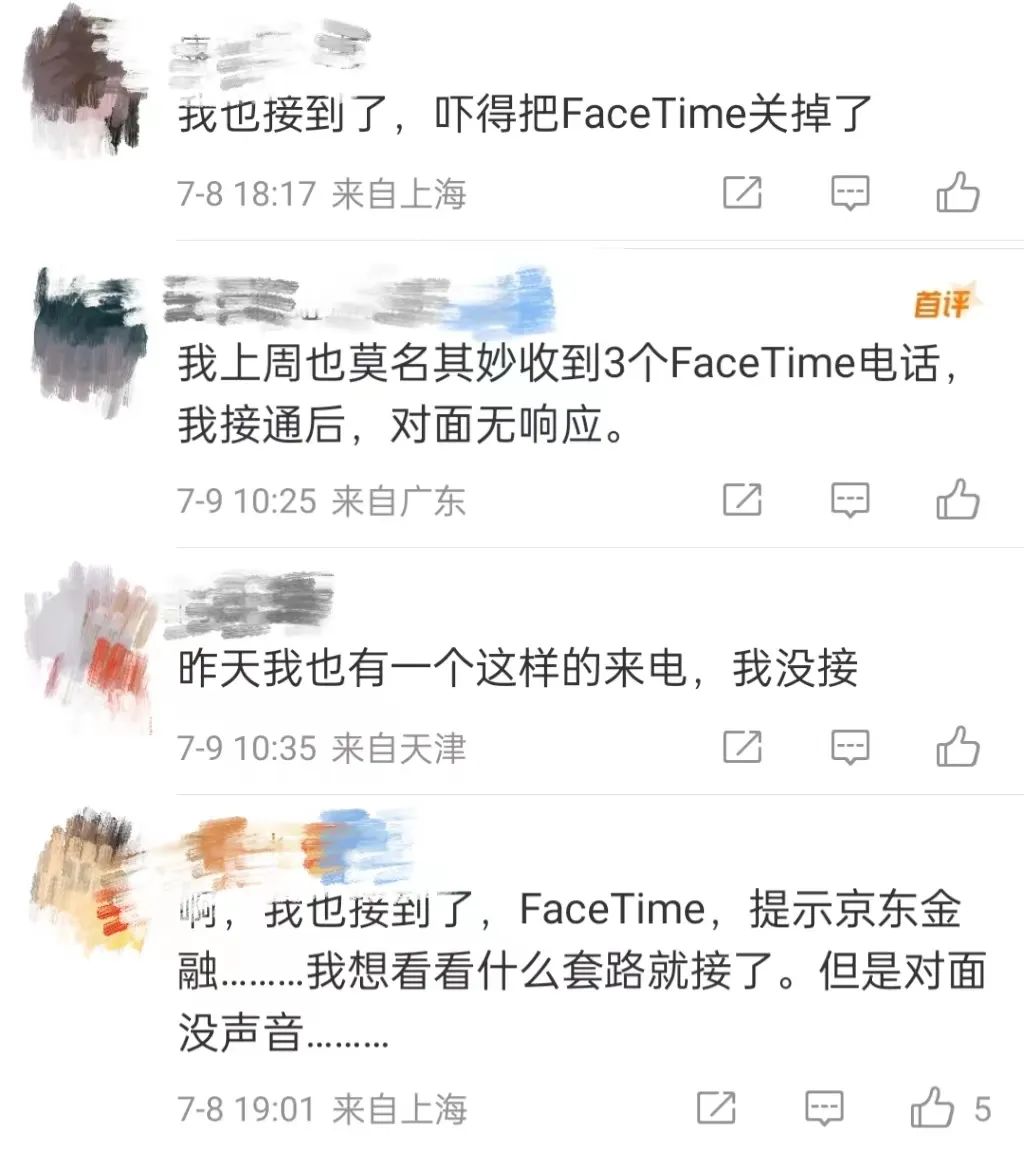Like the Tianjin comment from 7-9 10:35

pyautogui.click(x=957, y=746)
